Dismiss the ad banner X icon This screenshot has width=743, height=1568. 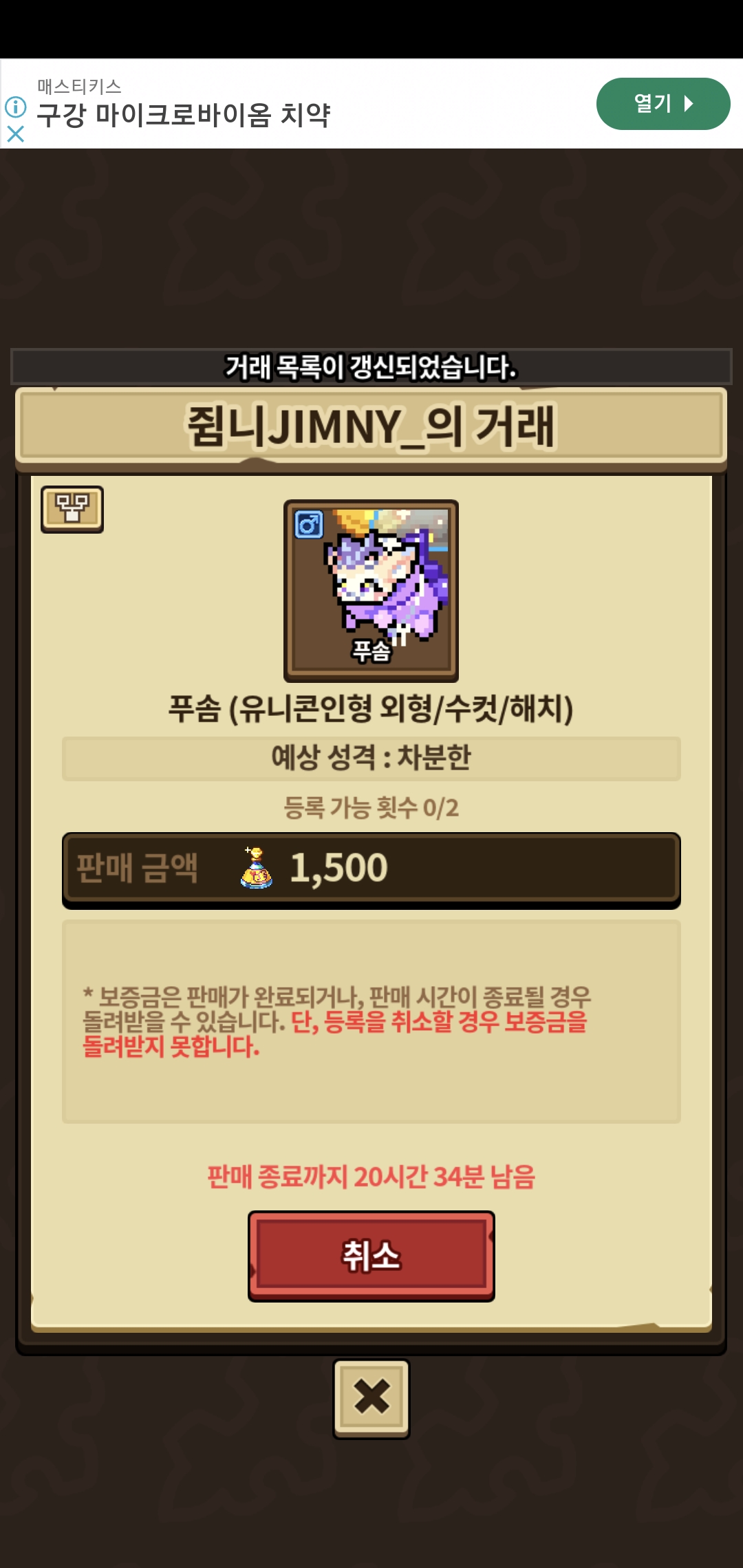15,134
